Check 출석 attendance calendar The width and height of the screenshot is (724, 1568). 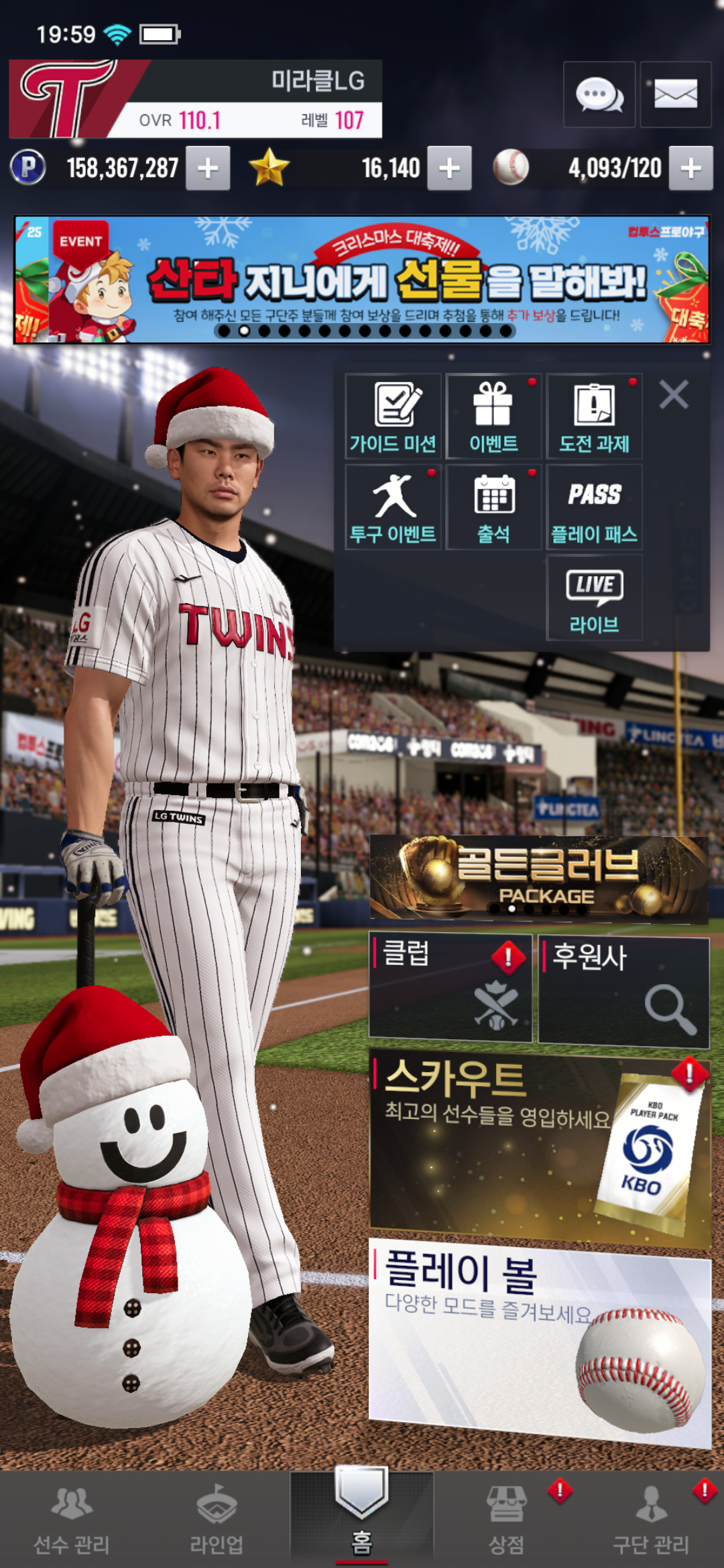pyautogui.click(x=493, y=507)
